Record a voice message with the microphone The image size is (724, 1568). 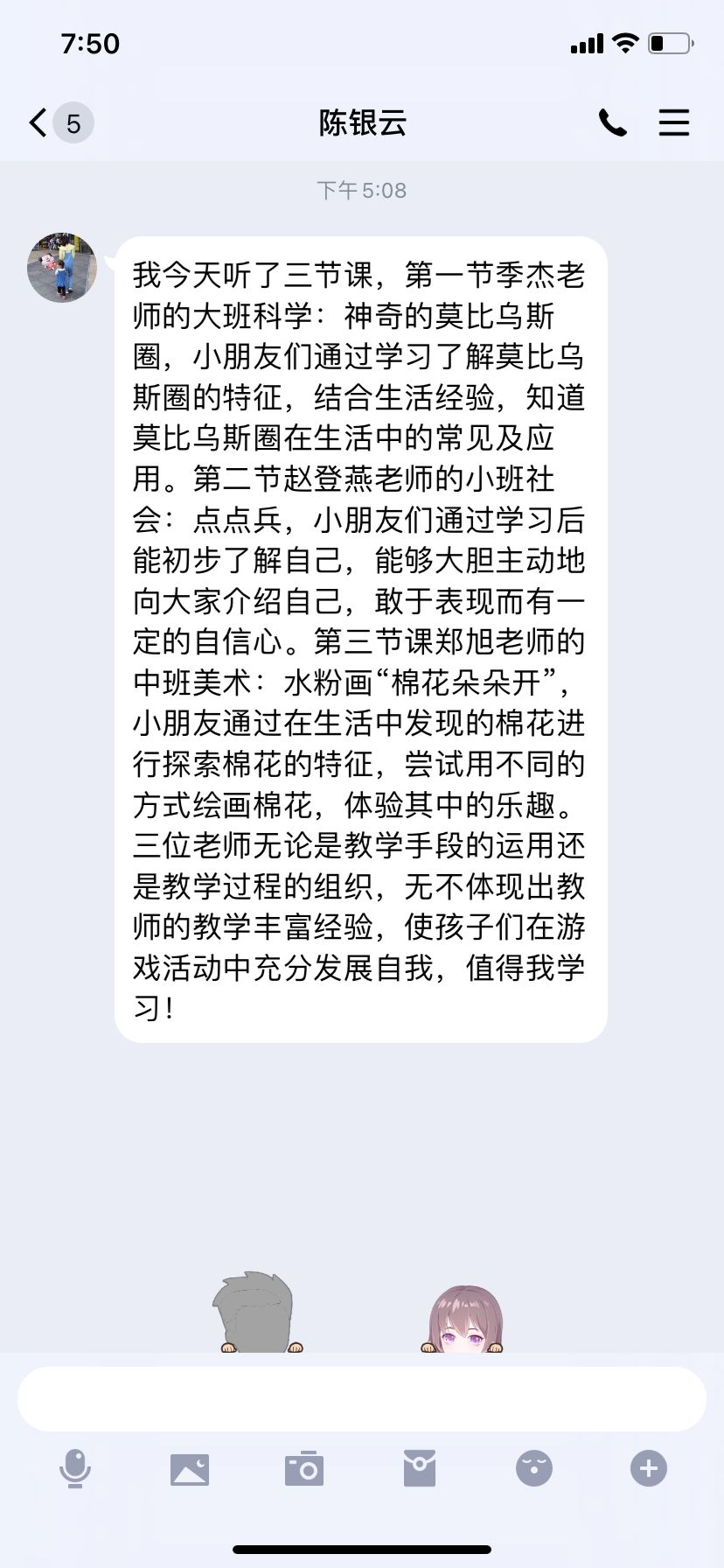[x=75, y=1468]
